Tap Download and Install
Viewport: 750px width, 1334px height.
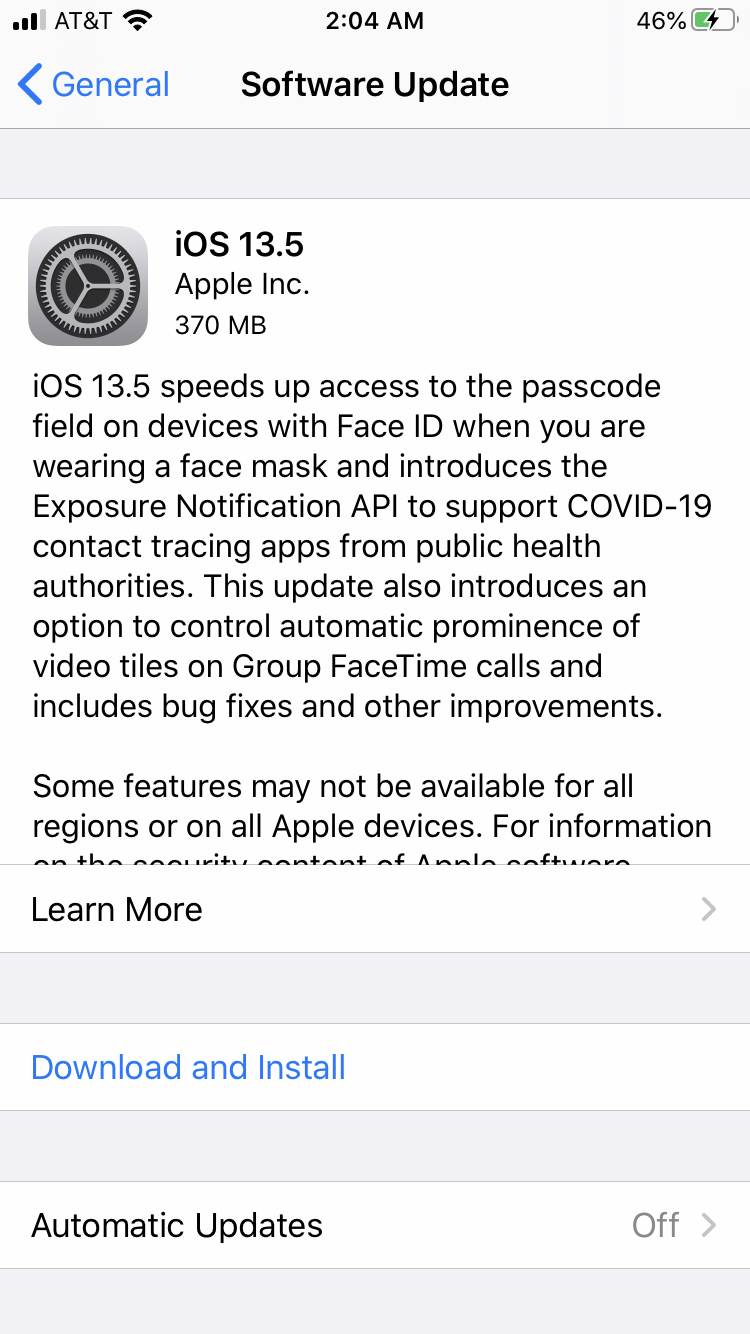tap(189, 1067)
